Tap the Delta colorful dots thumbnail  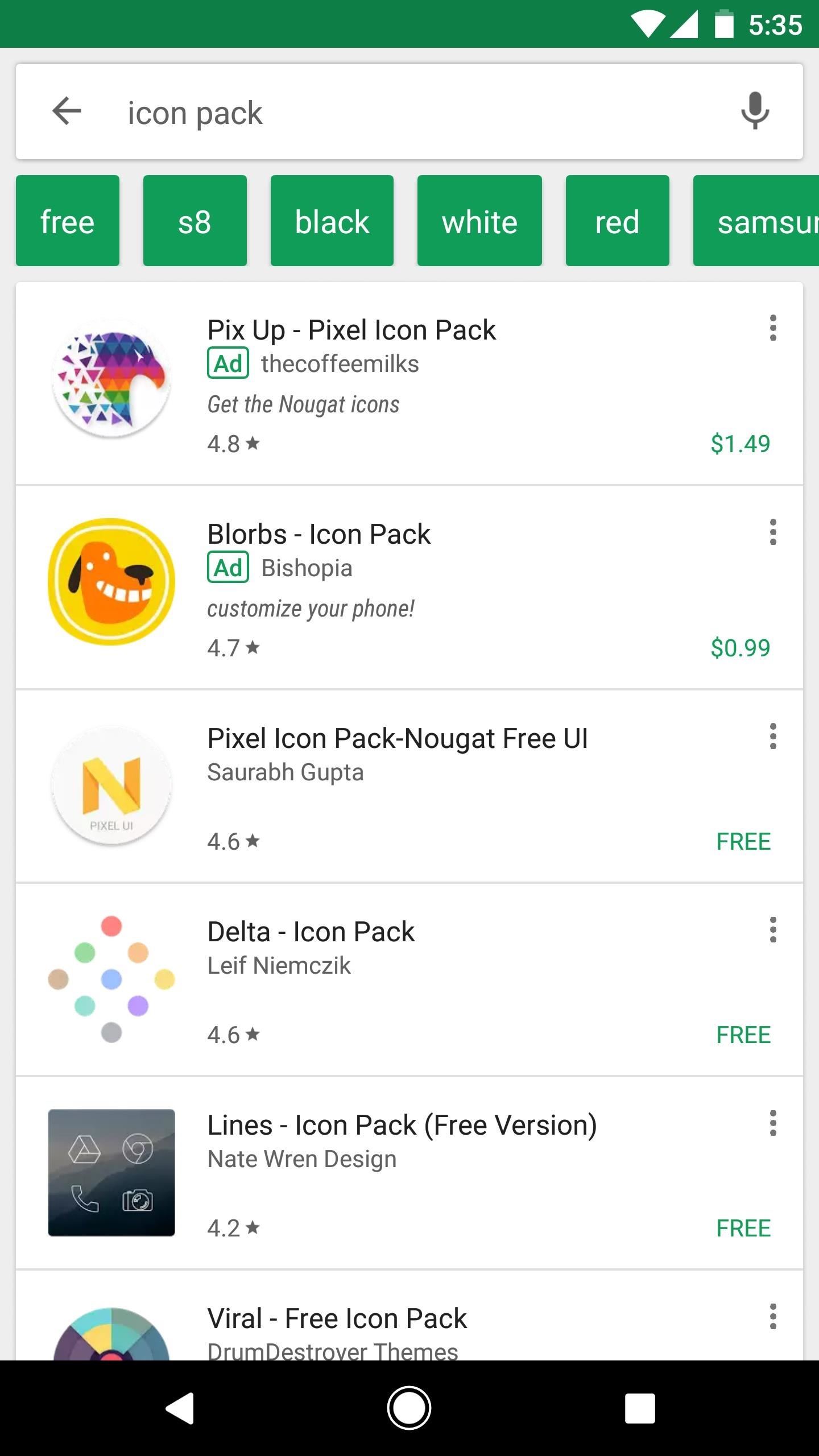point(111,980)
